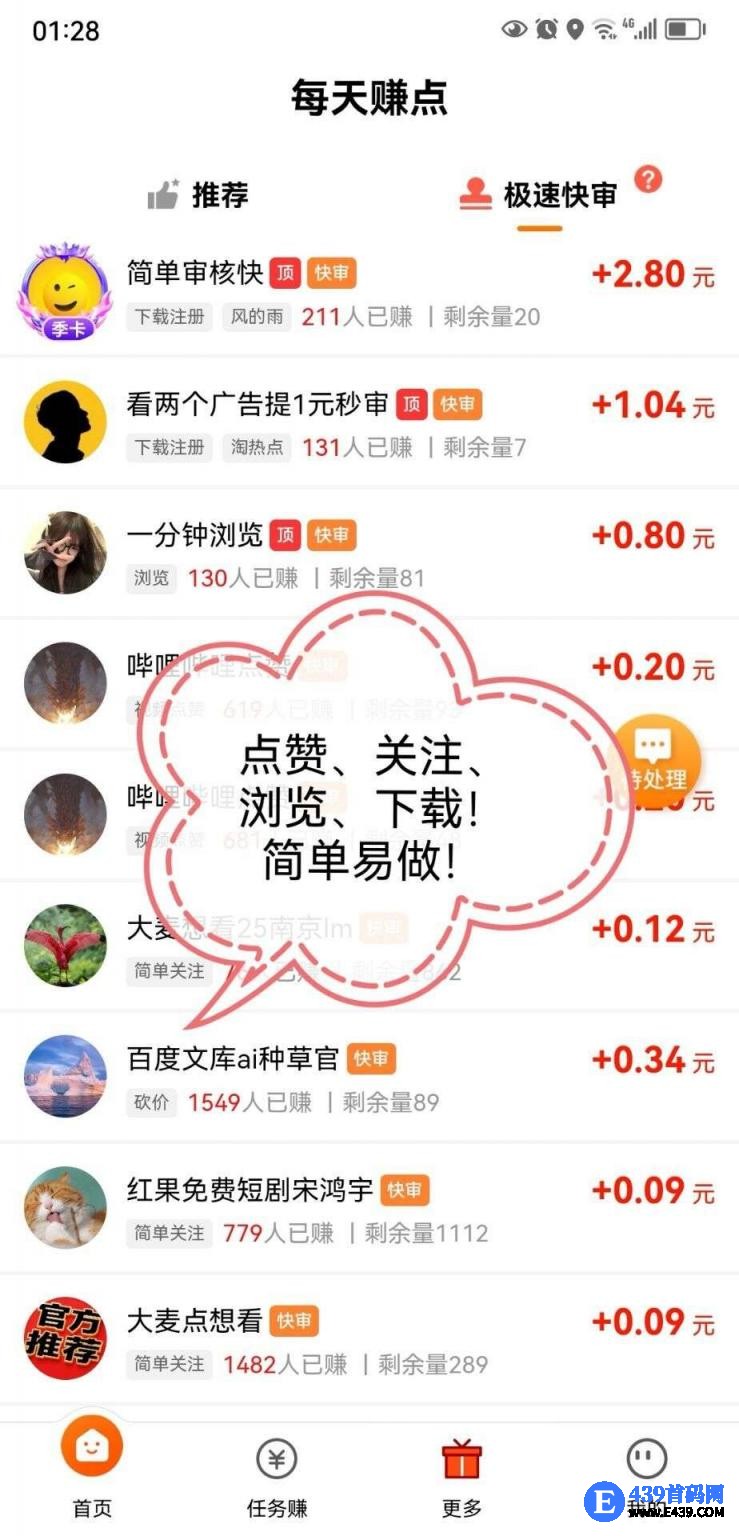The width and height of the screenshot is (739, 1536).
Task: Switch to the 推荐 tab
Action: pyautogui.click(x=198, y=195)
